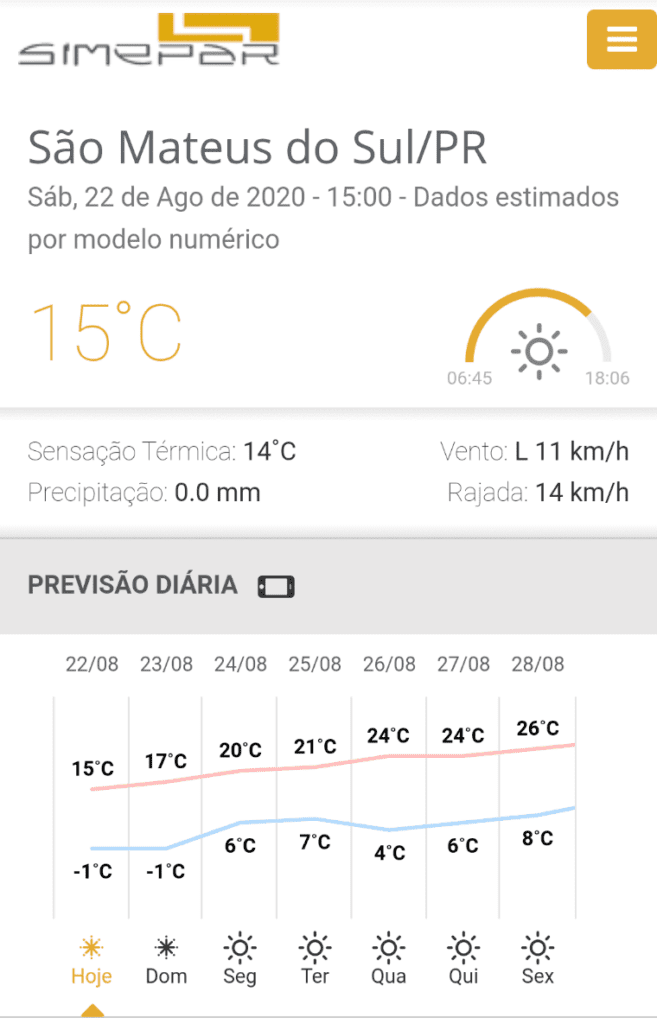
Task: Open Qua day forecast
Action: (389, 959)
